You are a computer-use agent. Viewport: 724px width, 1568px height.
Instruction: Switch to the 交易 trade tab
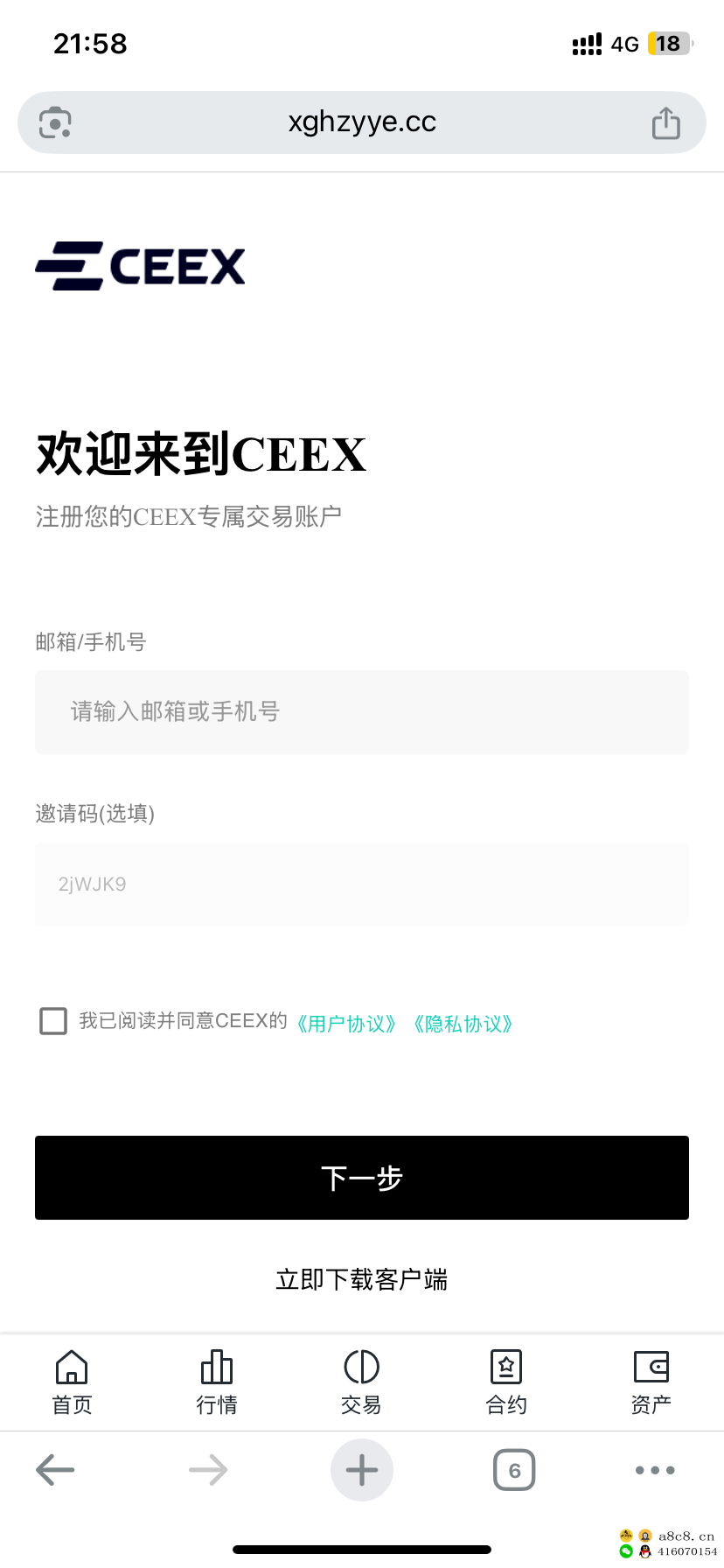click(x=361, y=1382)
